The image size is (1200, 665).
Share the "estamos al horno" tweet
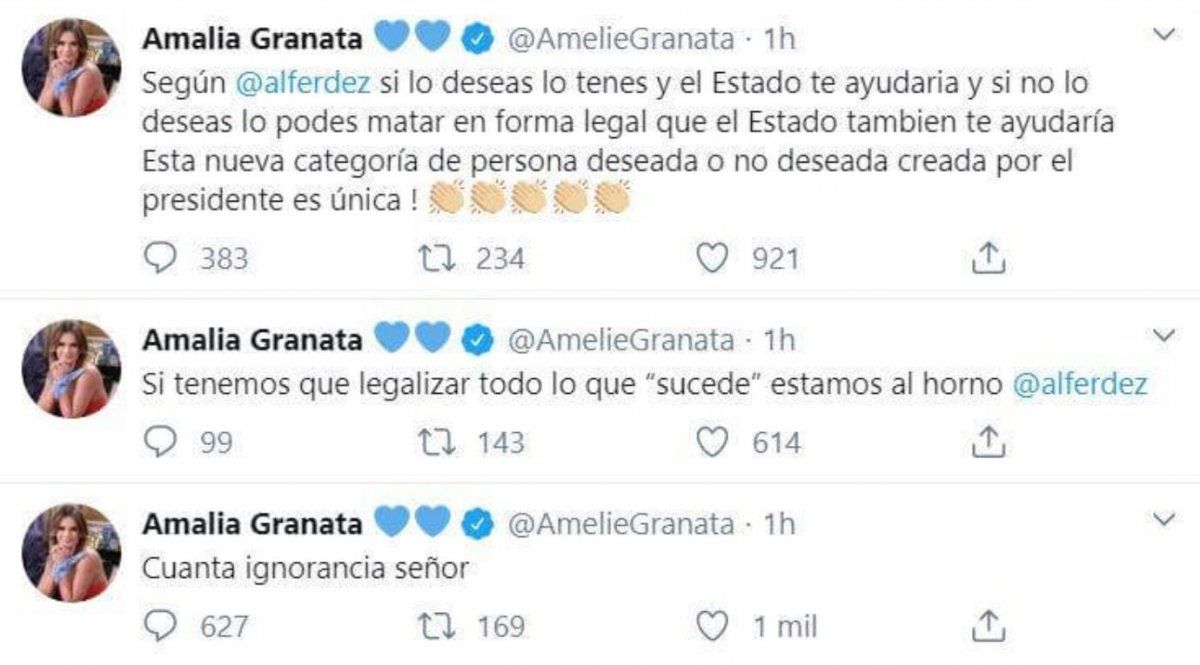[x=987, y=442]
